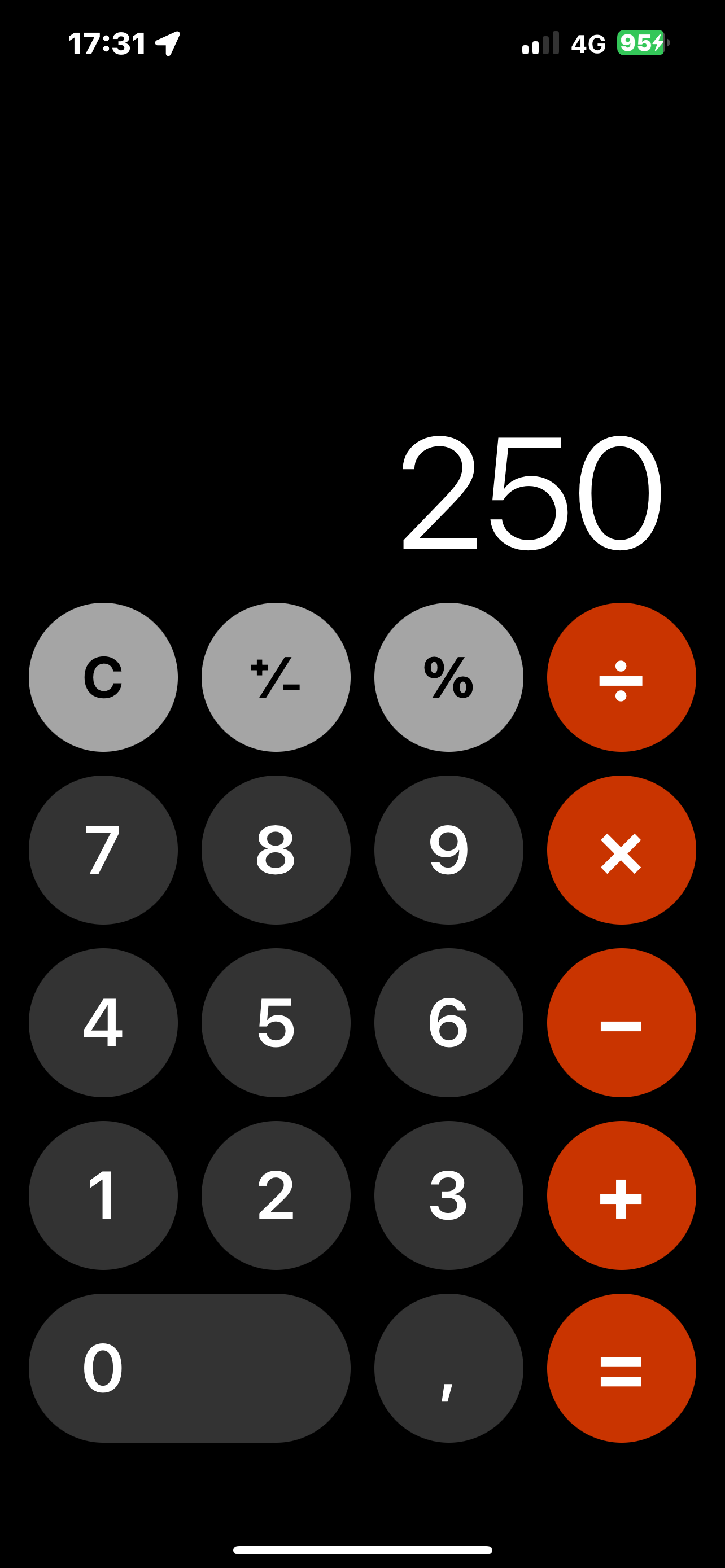Screen dimensions: 725x1568
Task: Tap the number 9 key
Action: coord(449,849)
